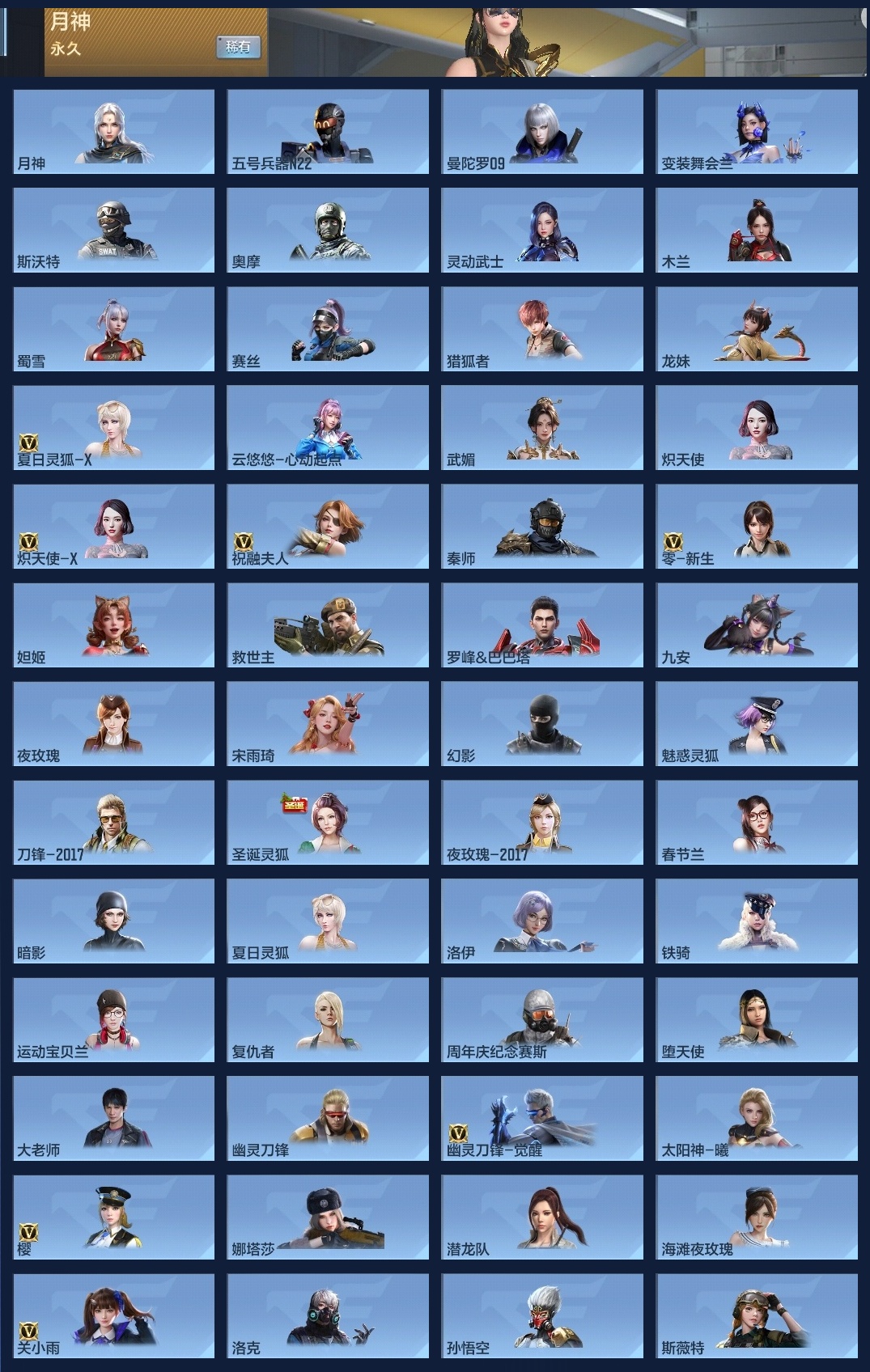
Task: Select the 洛伊 character tile
Action: coord(542,921)
